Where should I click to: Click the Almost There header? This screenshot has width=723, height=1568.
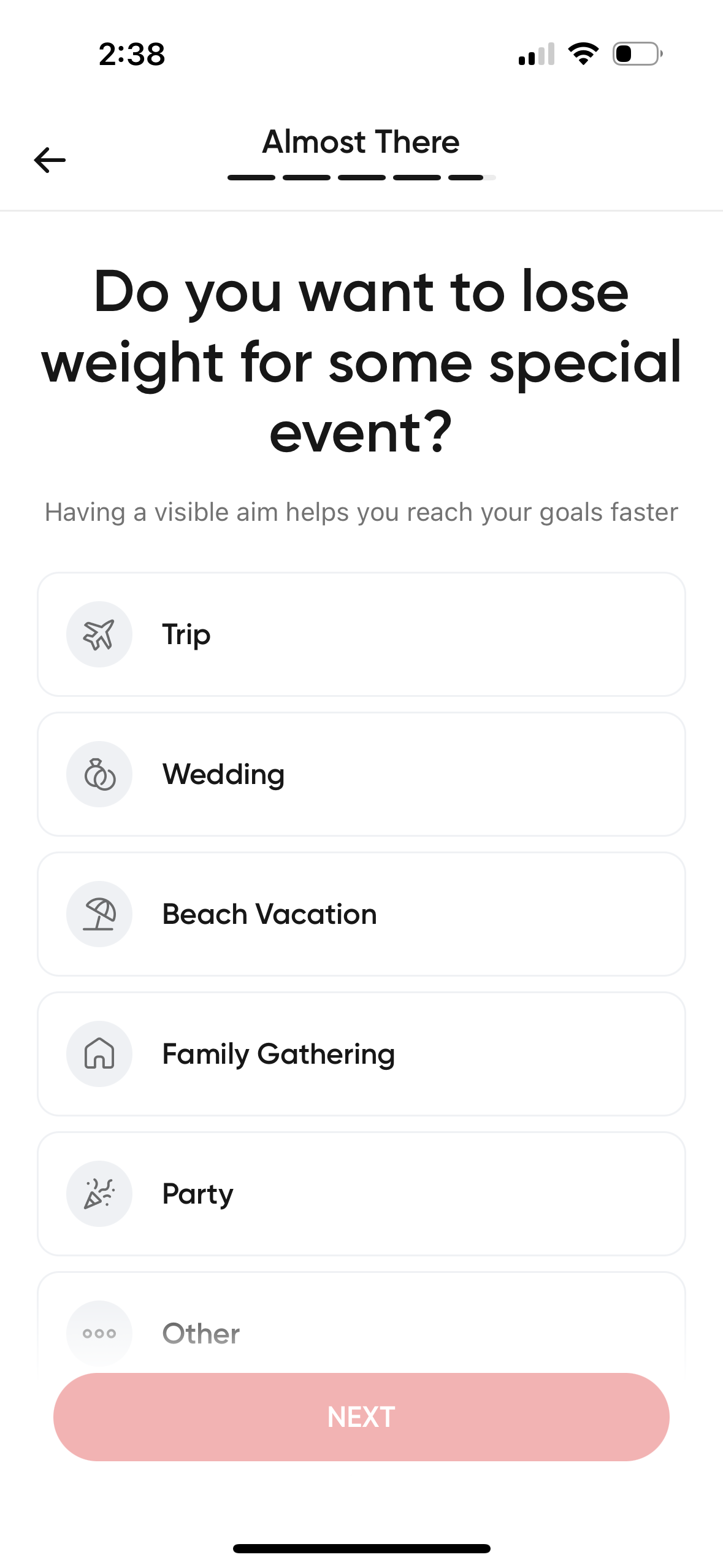(361, 141)
